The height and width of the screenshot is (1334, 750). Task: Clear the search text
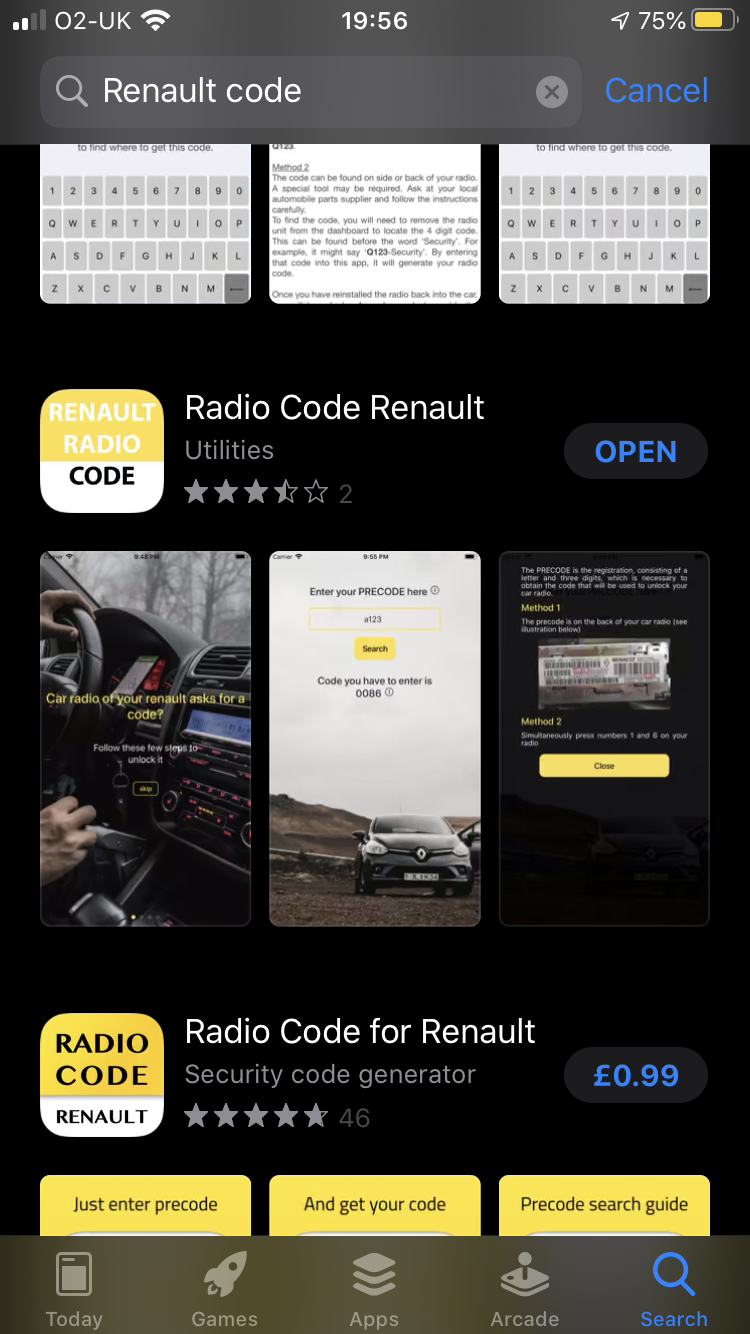[x=551, y=92]
